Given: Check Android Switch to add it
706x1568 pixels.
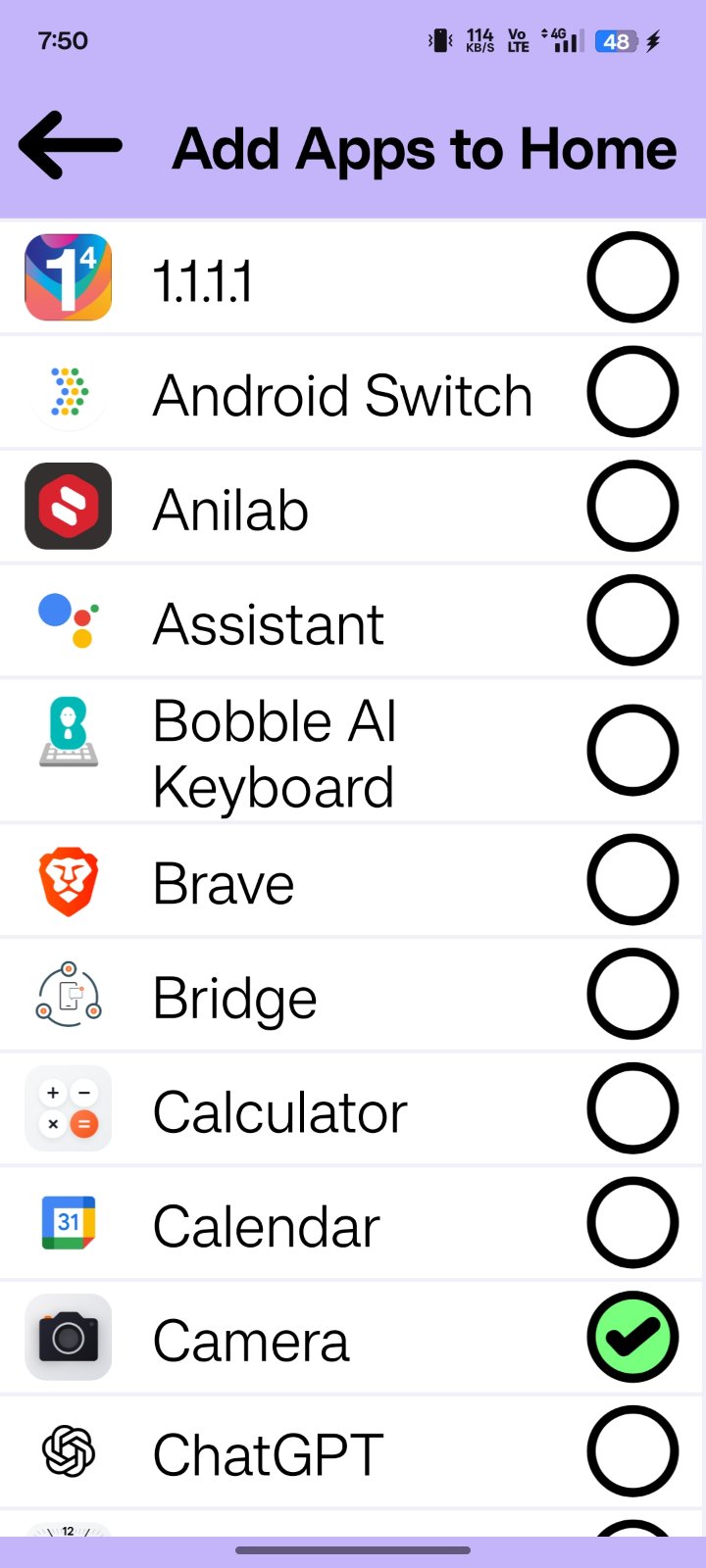Looking at the screenshot, I should coord(632,392).
